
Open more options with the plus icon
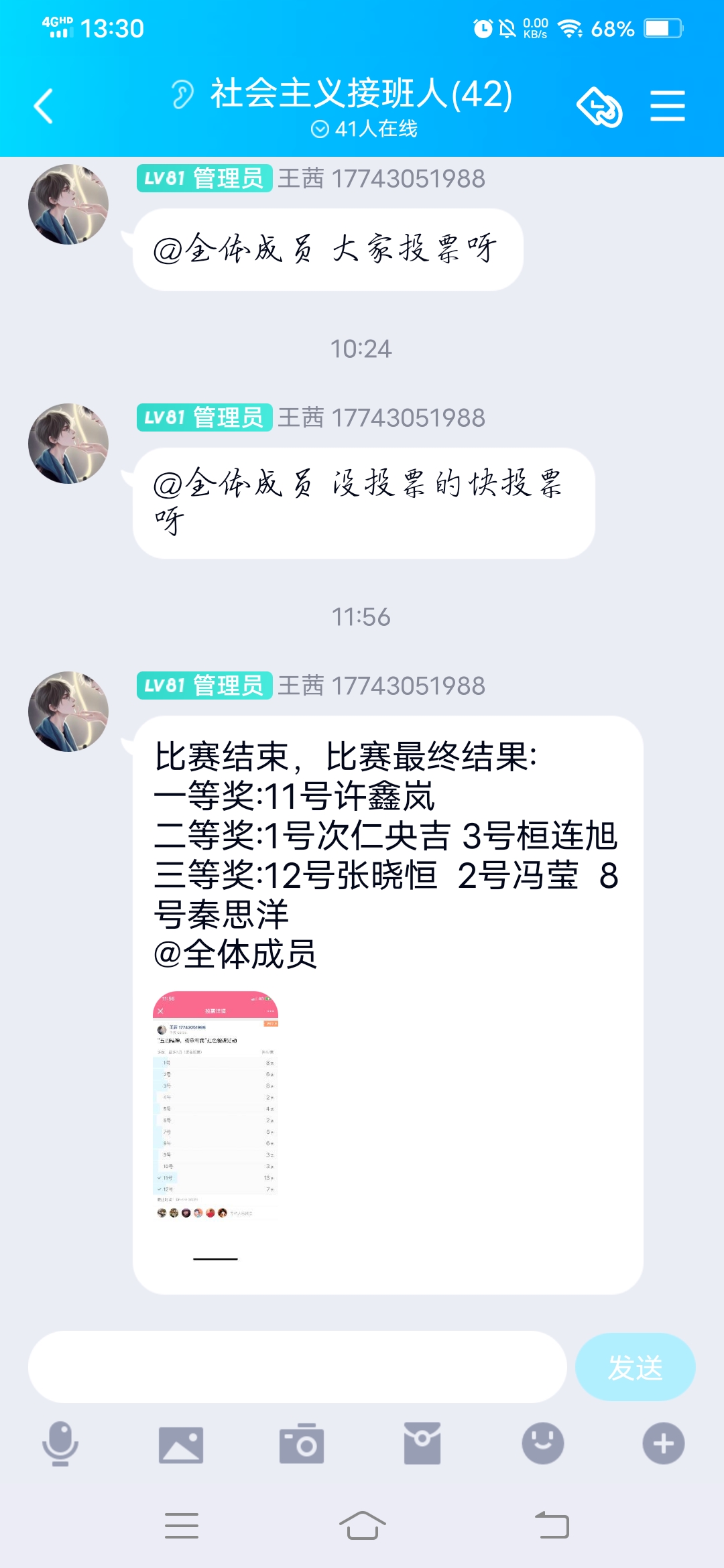[664, 1443]
